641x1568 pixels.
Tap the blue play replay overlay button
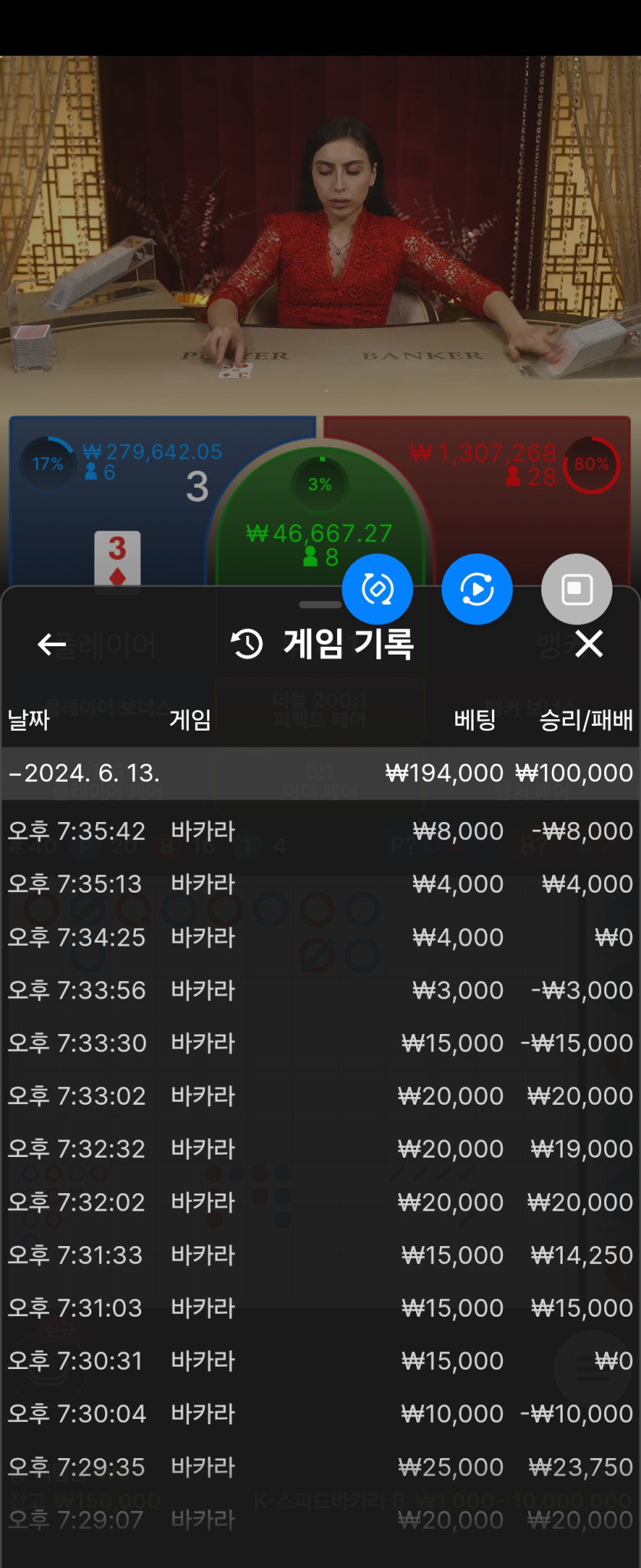pos(477,589)
